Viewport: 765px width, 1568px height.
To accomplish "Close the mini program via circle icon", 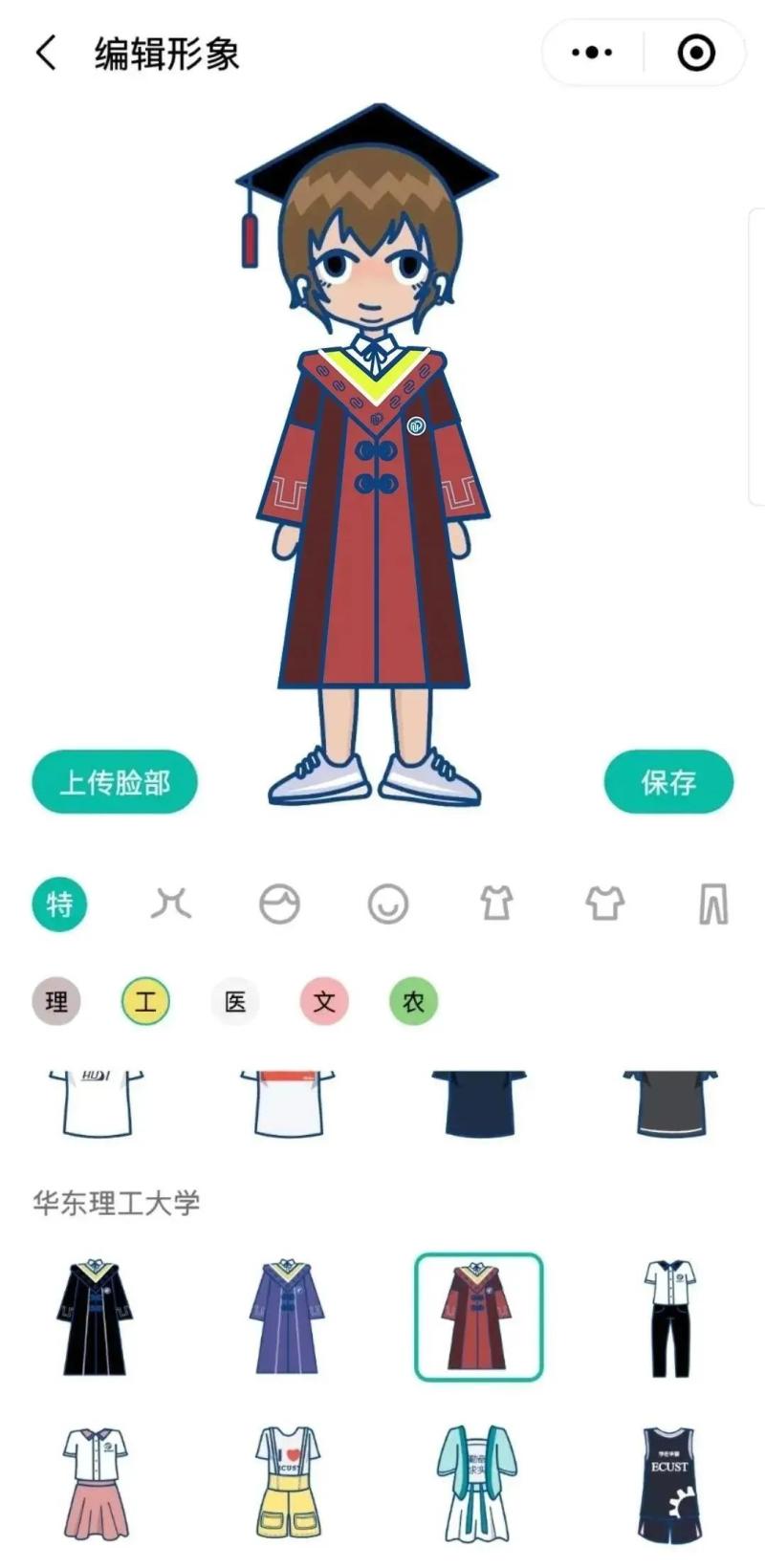I will click(x=696, y=53).
